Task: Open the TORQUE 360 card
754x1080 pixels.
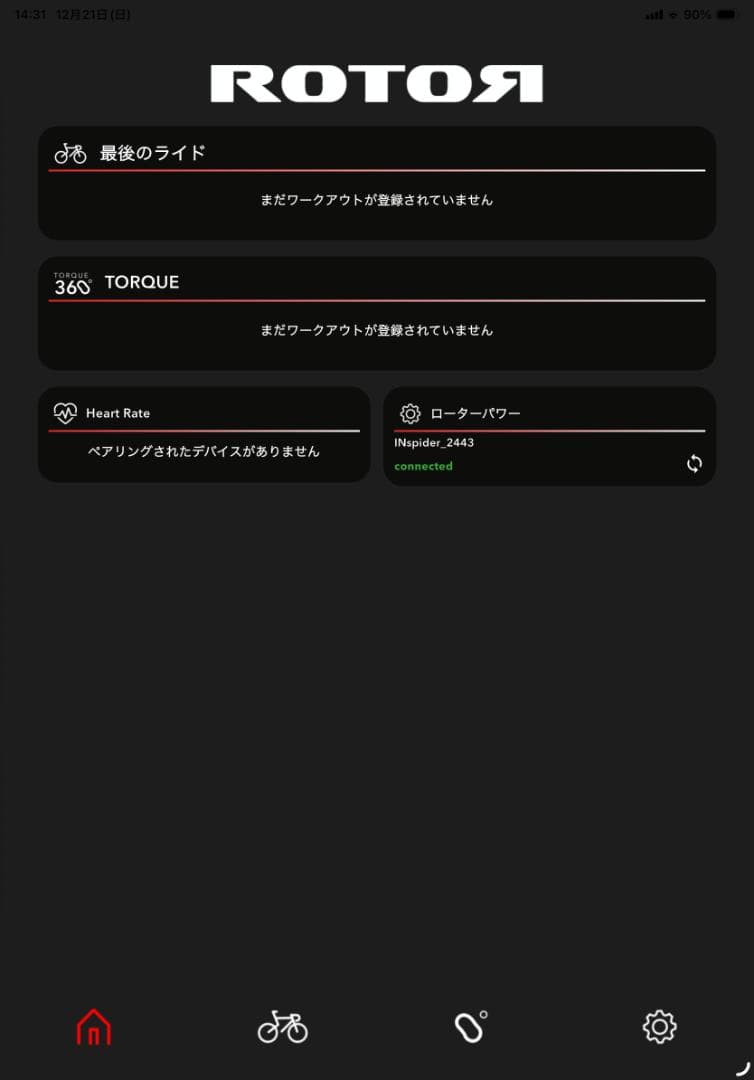Action: click(376, 313)
